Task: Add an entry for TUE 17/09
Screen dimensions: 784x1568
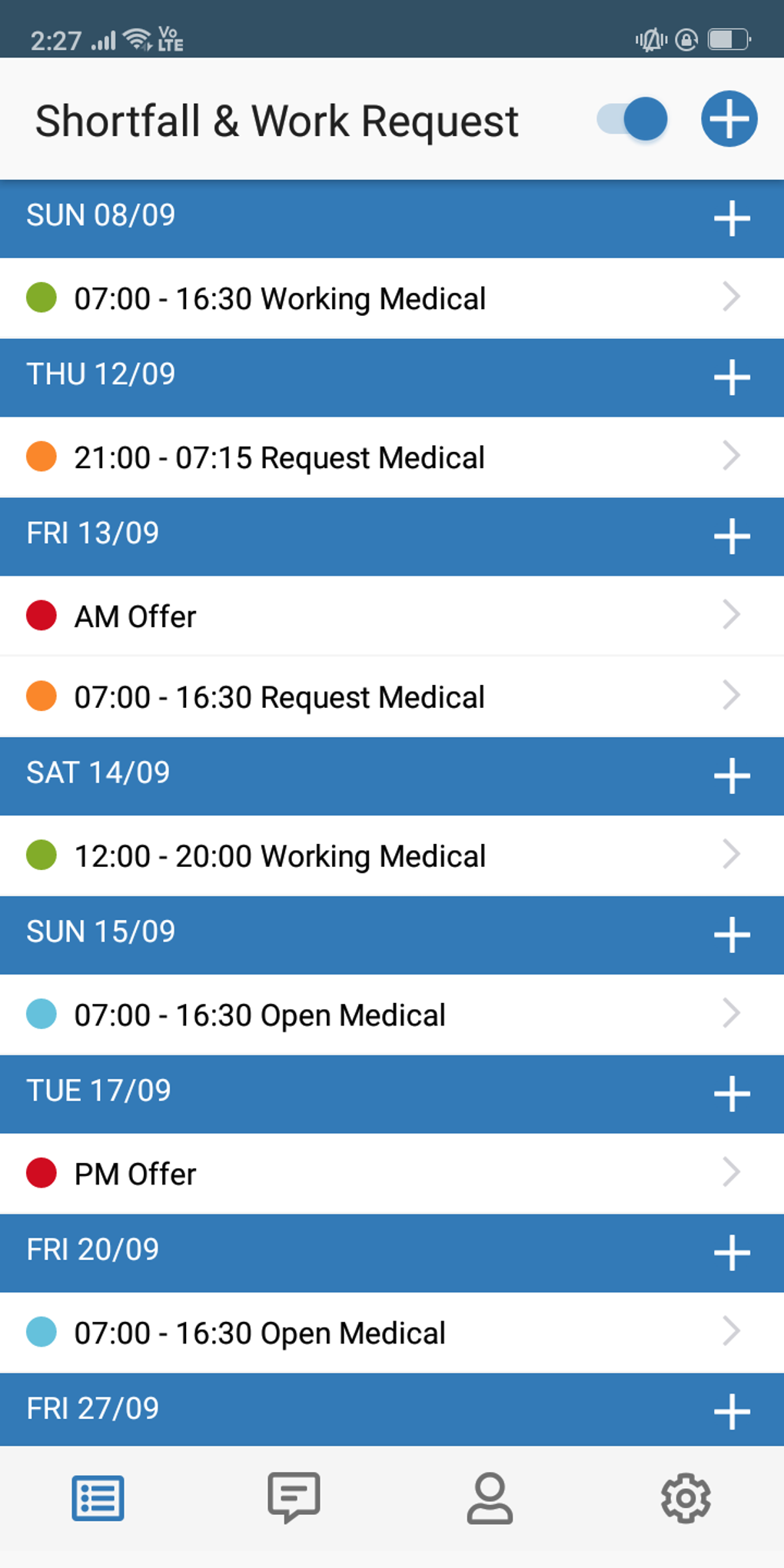Action: [731, 1095]
